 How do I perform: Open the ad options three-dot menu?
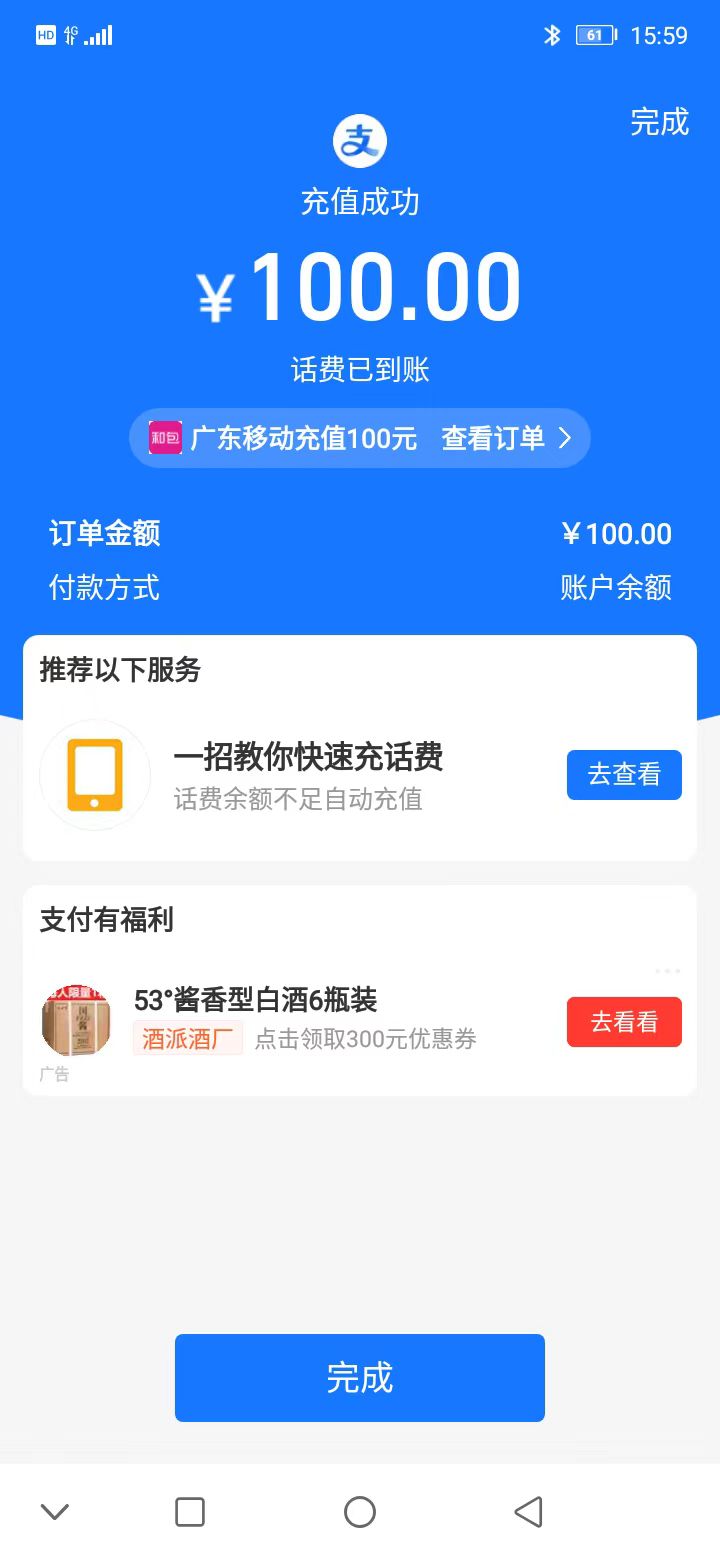[667, 971]
